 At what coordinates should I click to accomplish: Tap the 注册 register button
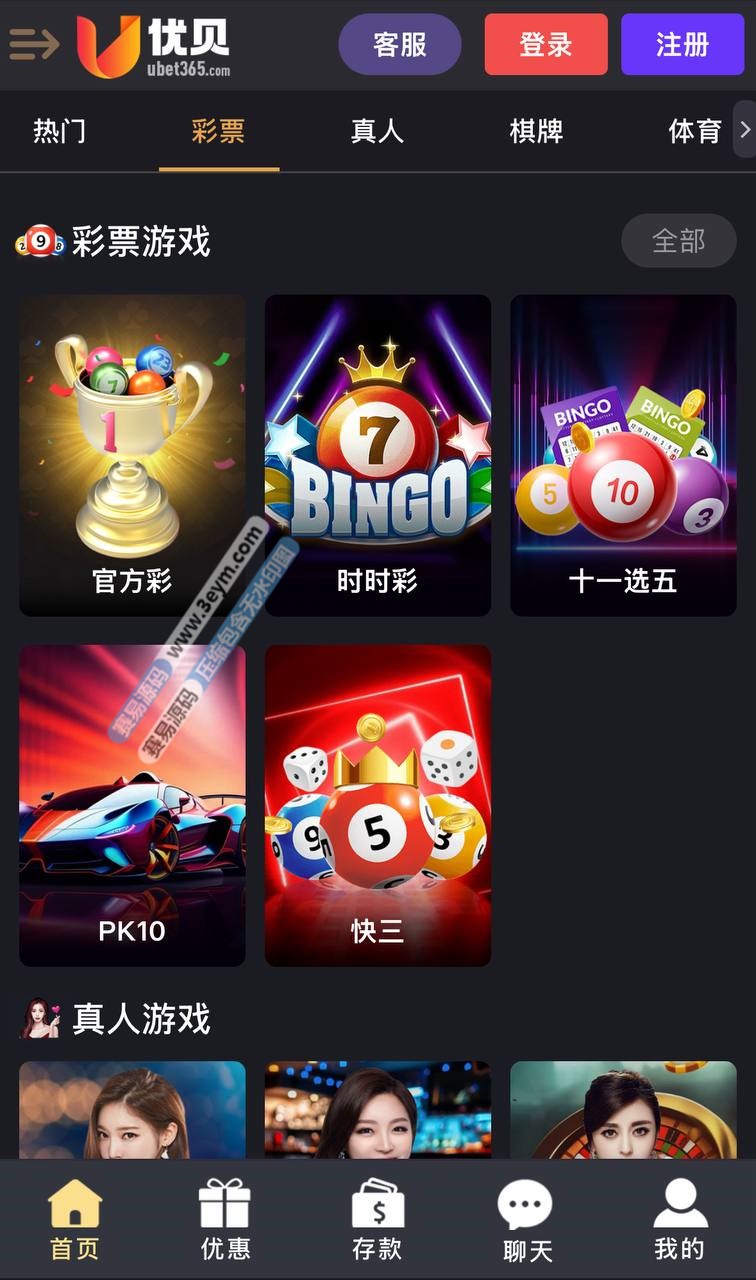pos(682,45)
